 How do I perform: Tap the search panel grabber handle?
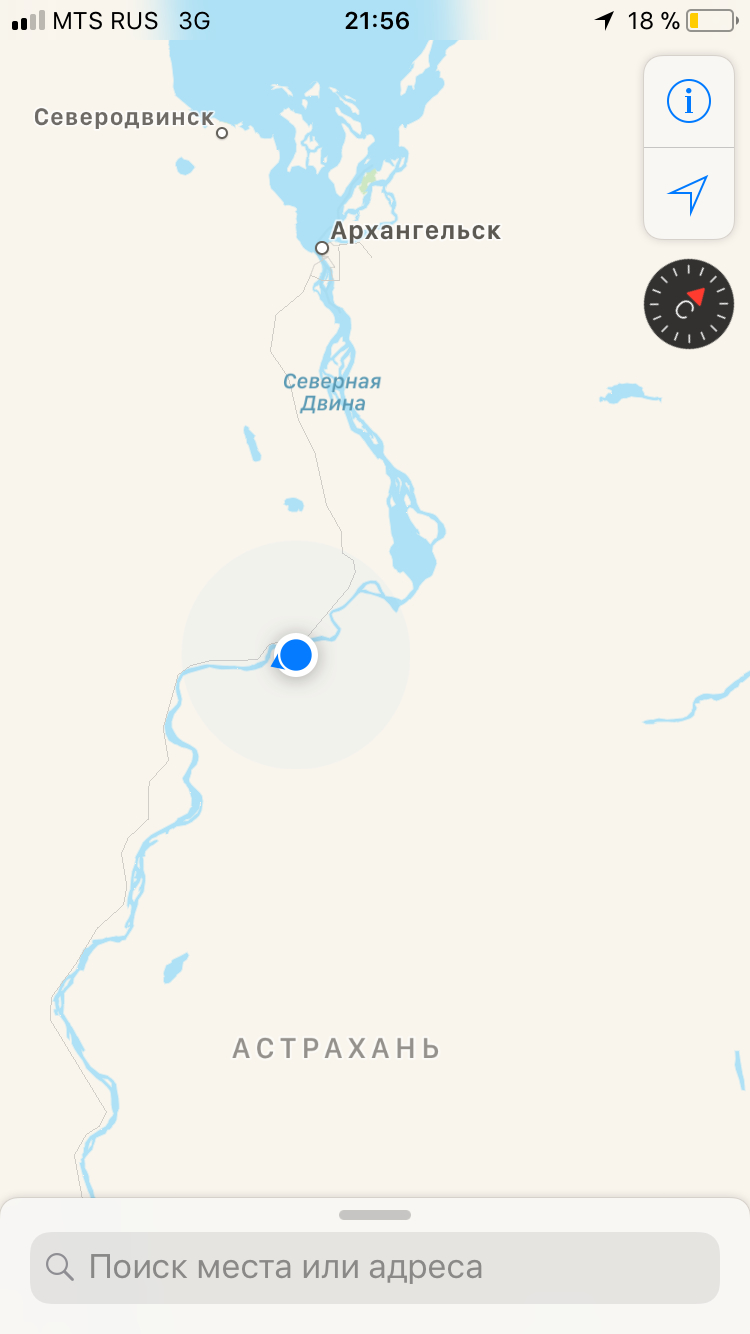tap(375, 1215)
